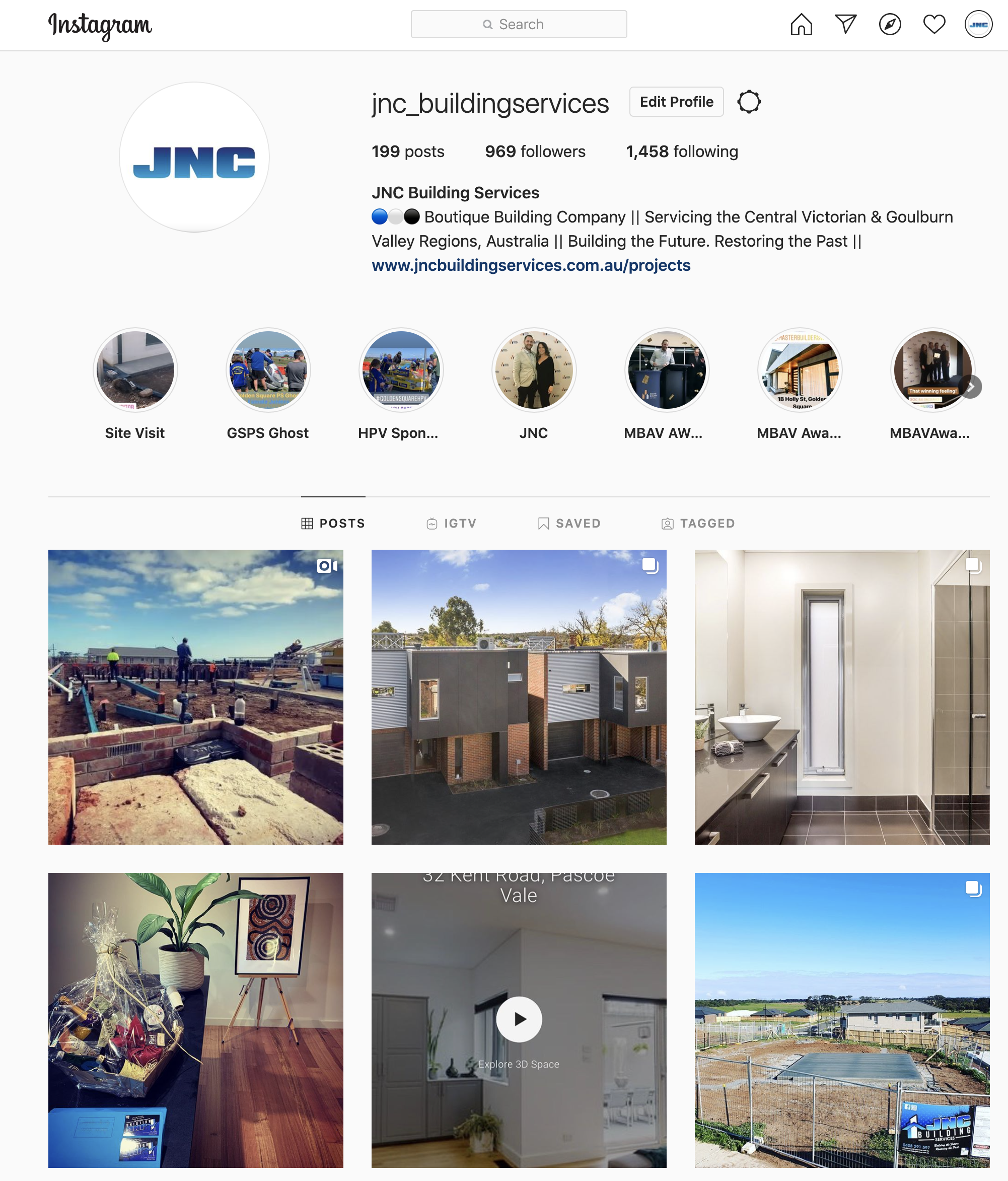
Task: Open the GSPS Ghost story highlight
Action: coord(268,370)
